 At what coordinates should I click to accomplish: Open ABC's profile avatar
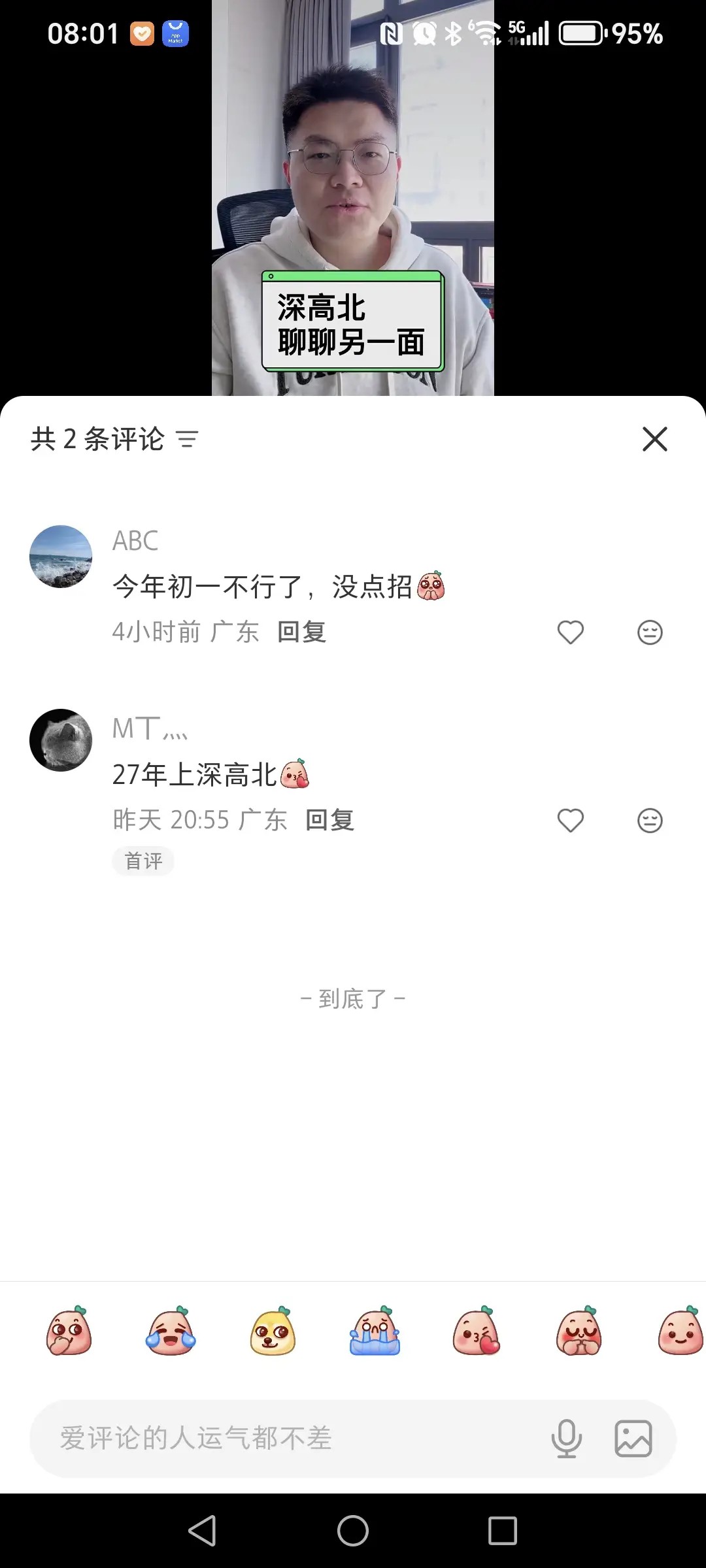(61, 557)
